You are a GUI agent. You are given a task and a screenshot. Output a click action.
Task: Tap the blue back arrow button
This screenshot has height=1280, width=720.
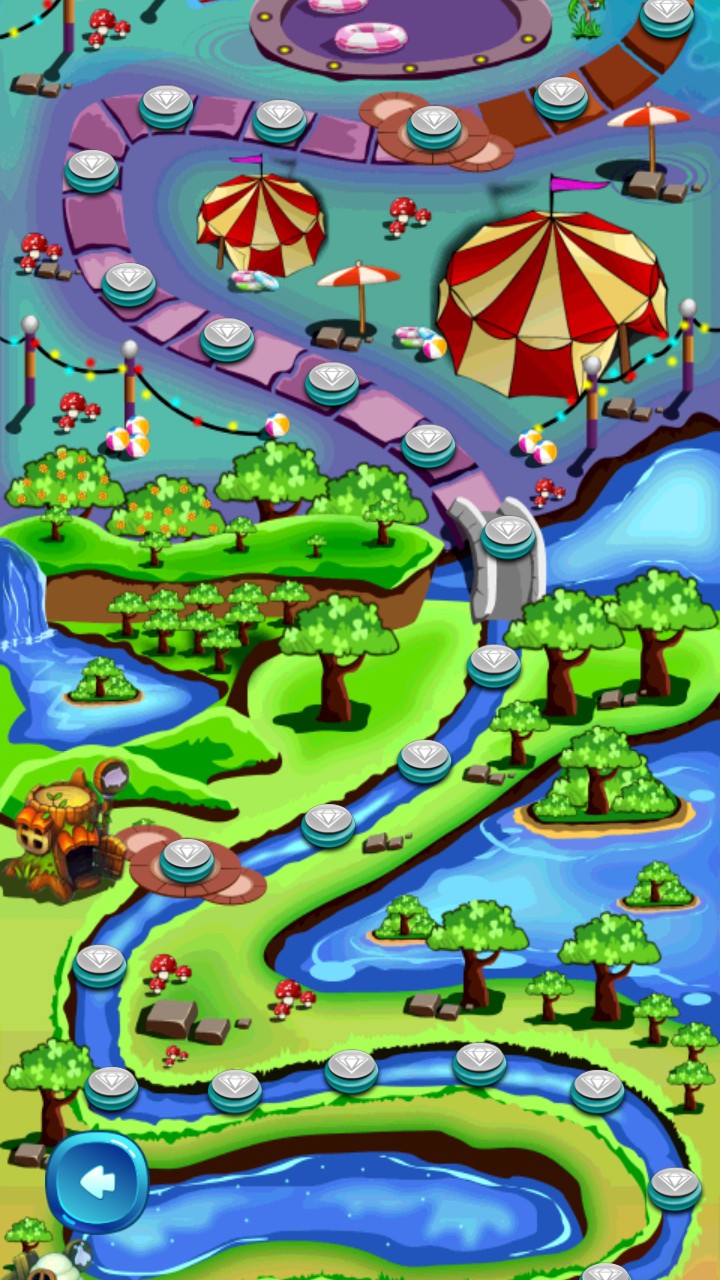pyautogui.click(x=97, y=1183)
